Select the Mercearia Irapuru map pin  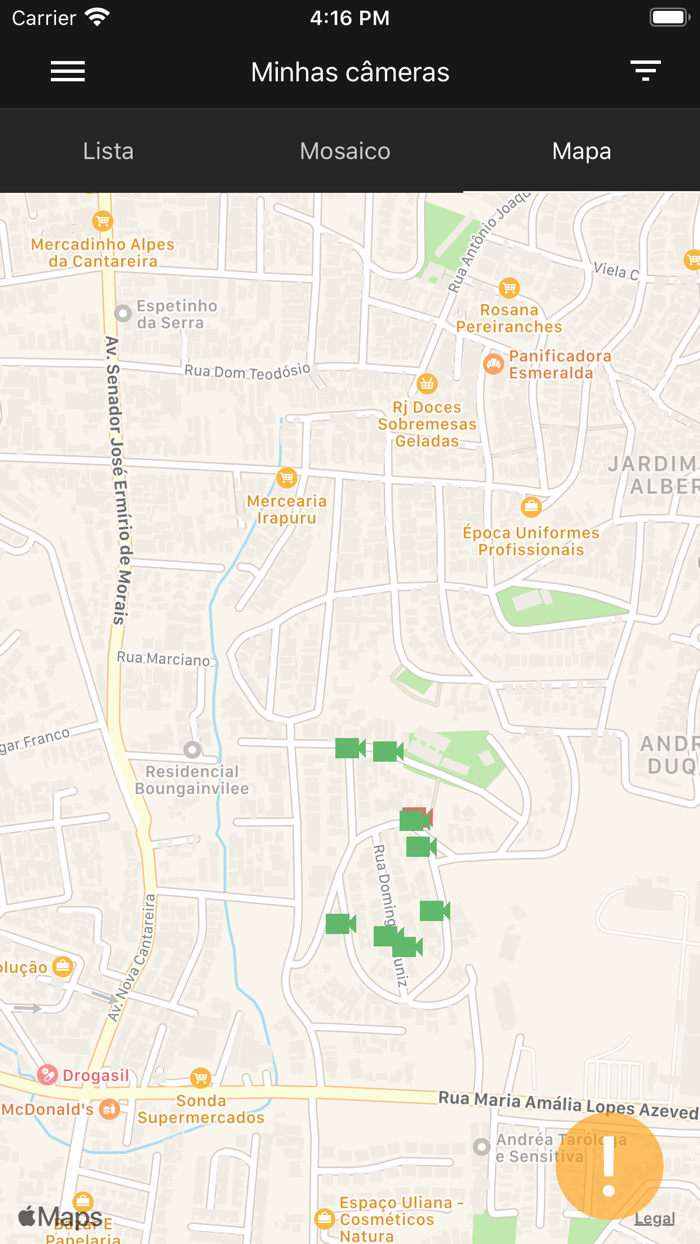point(287,477)
